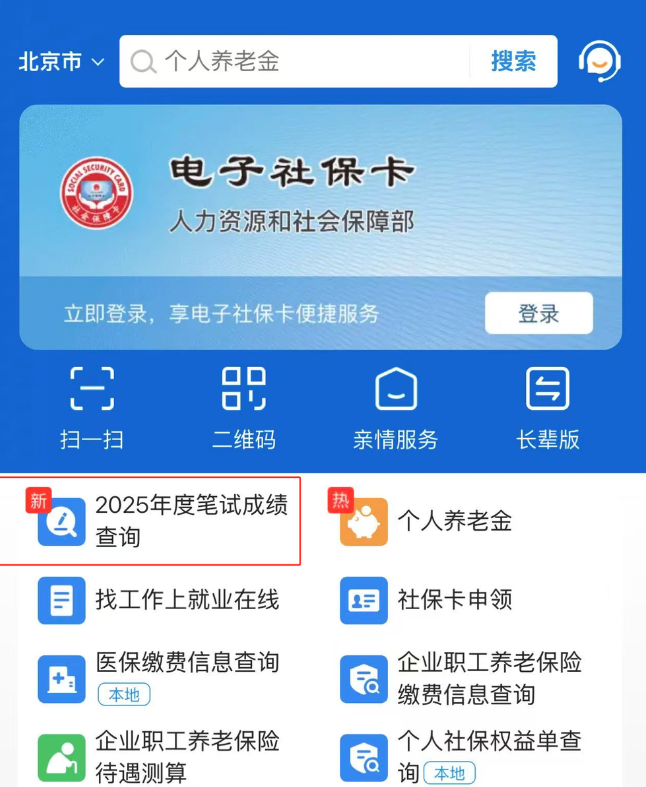The height and width of the screenshot is (787, 646).
Task: Tap the 搜索 button
Action: (513, 62)
